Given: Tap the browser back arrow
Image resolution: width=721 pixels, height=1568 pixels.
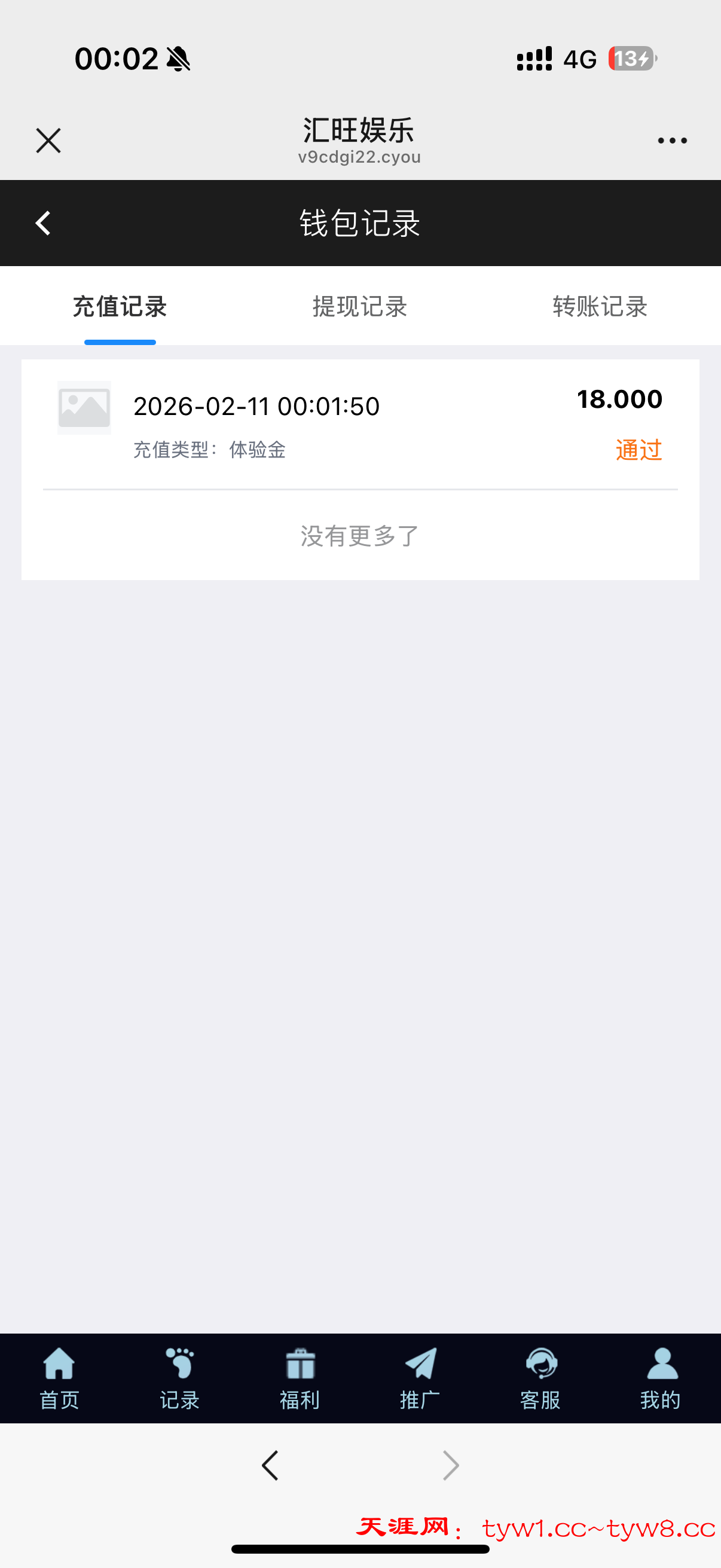Looking at the screenshot, I should (x=270, y=1465).
